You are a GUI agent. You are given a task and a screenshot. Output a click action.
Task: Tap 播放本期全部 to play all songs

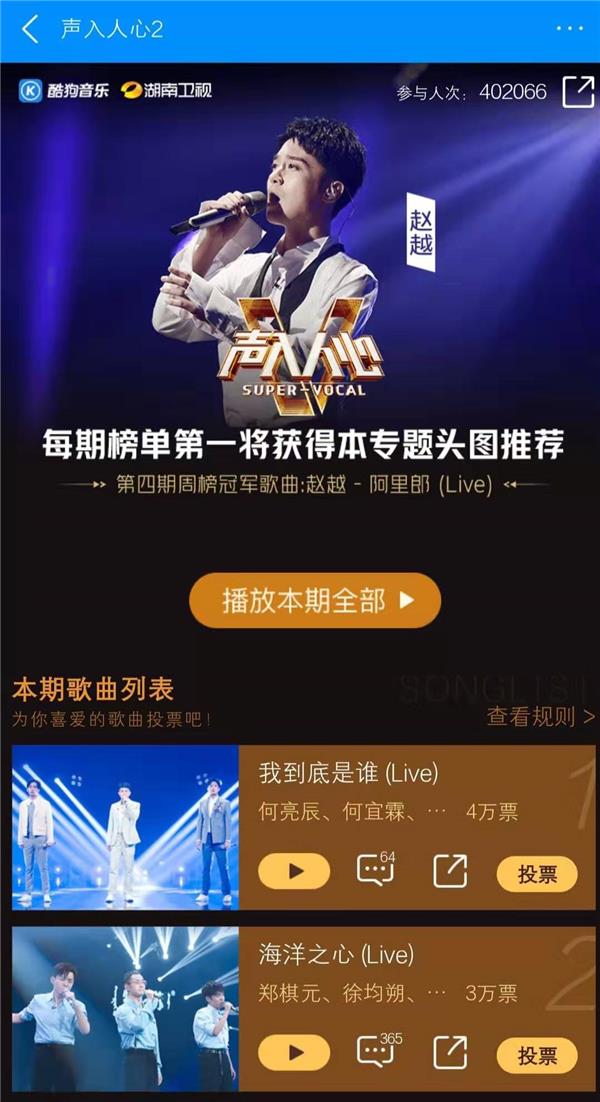click(x=315, y=600)
